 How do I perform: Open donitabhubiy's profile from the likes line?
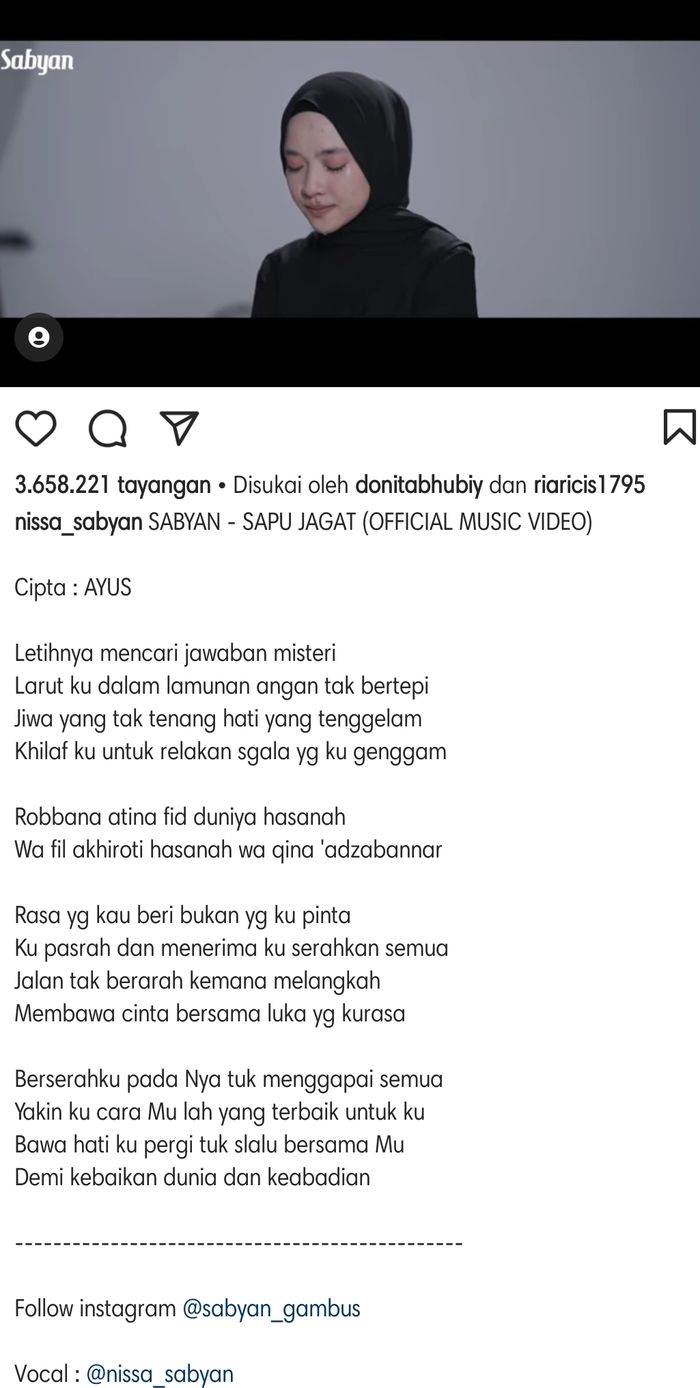pos(419,486)
